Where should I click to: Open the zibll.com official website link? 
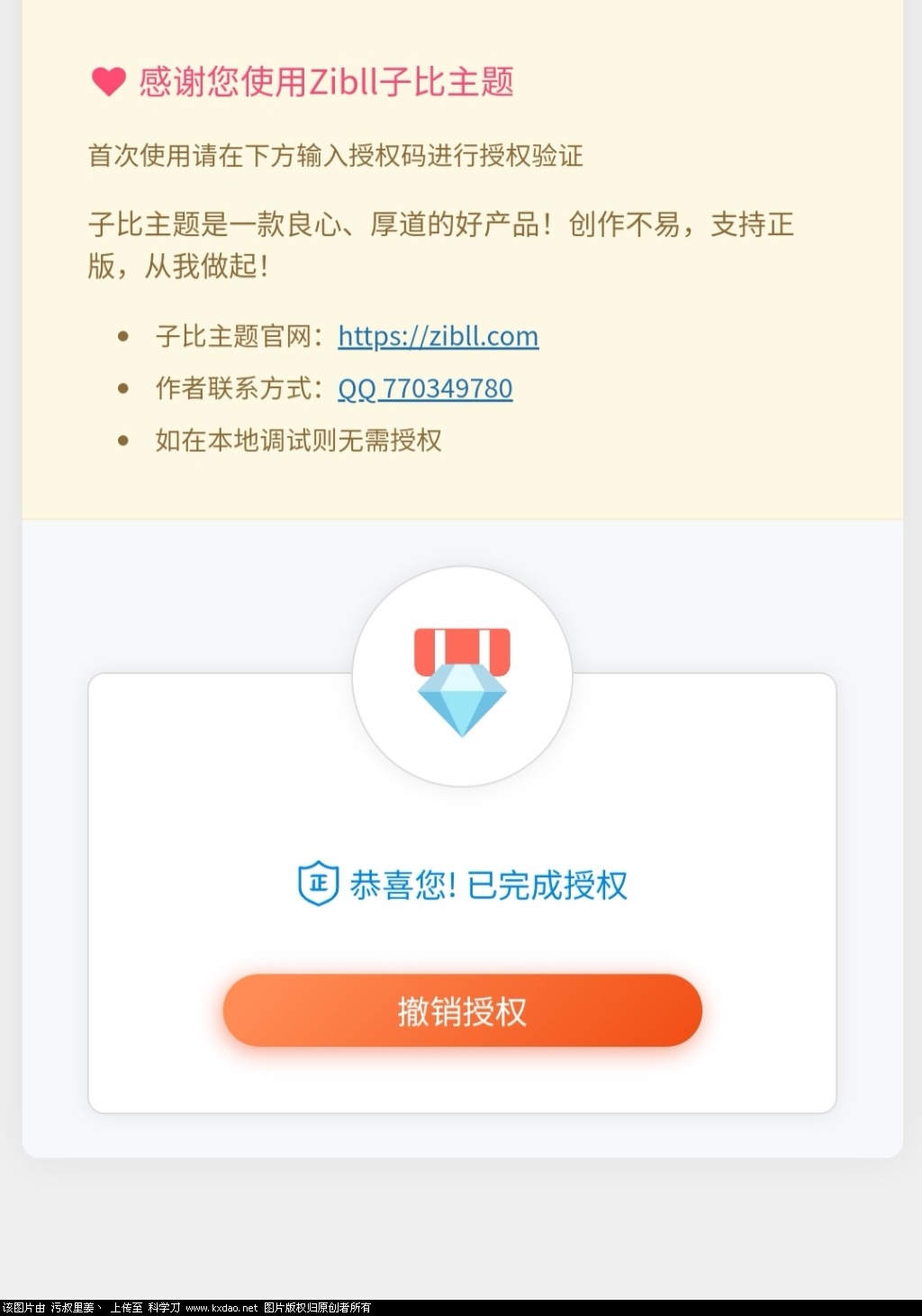[x=438, y=337]
